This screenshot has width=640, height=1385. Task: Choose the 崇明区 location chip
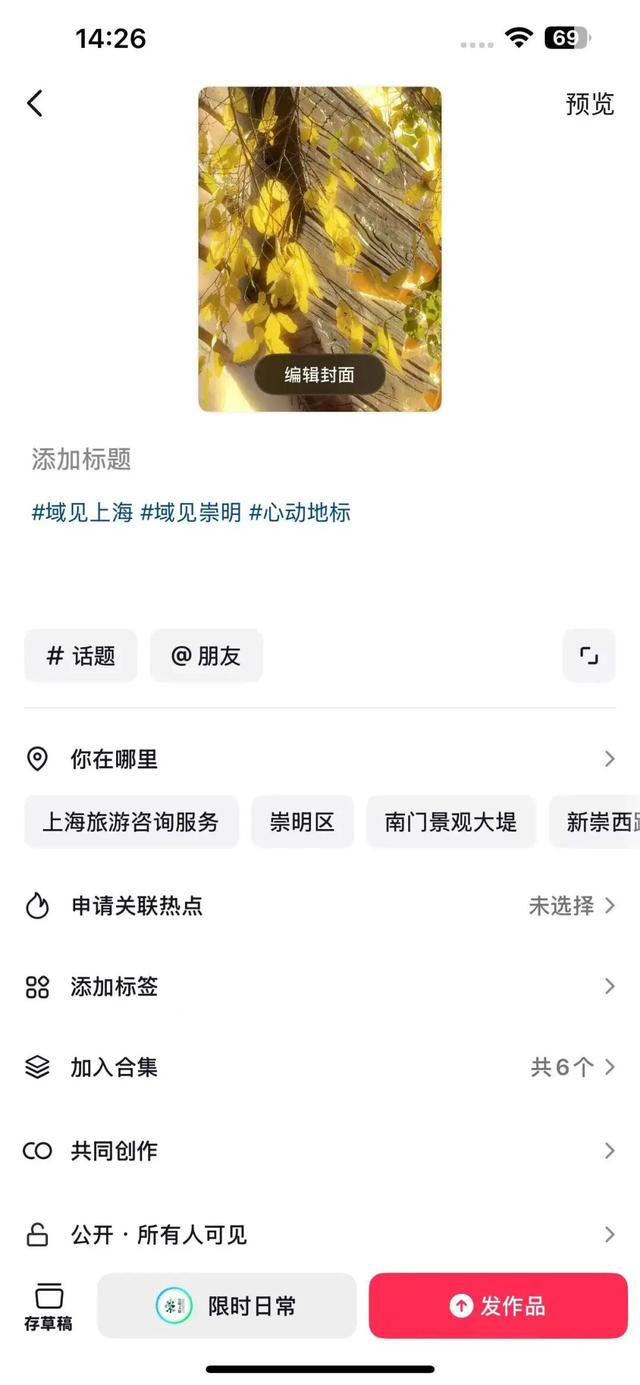pyautogui.click(x=302, y=822)
